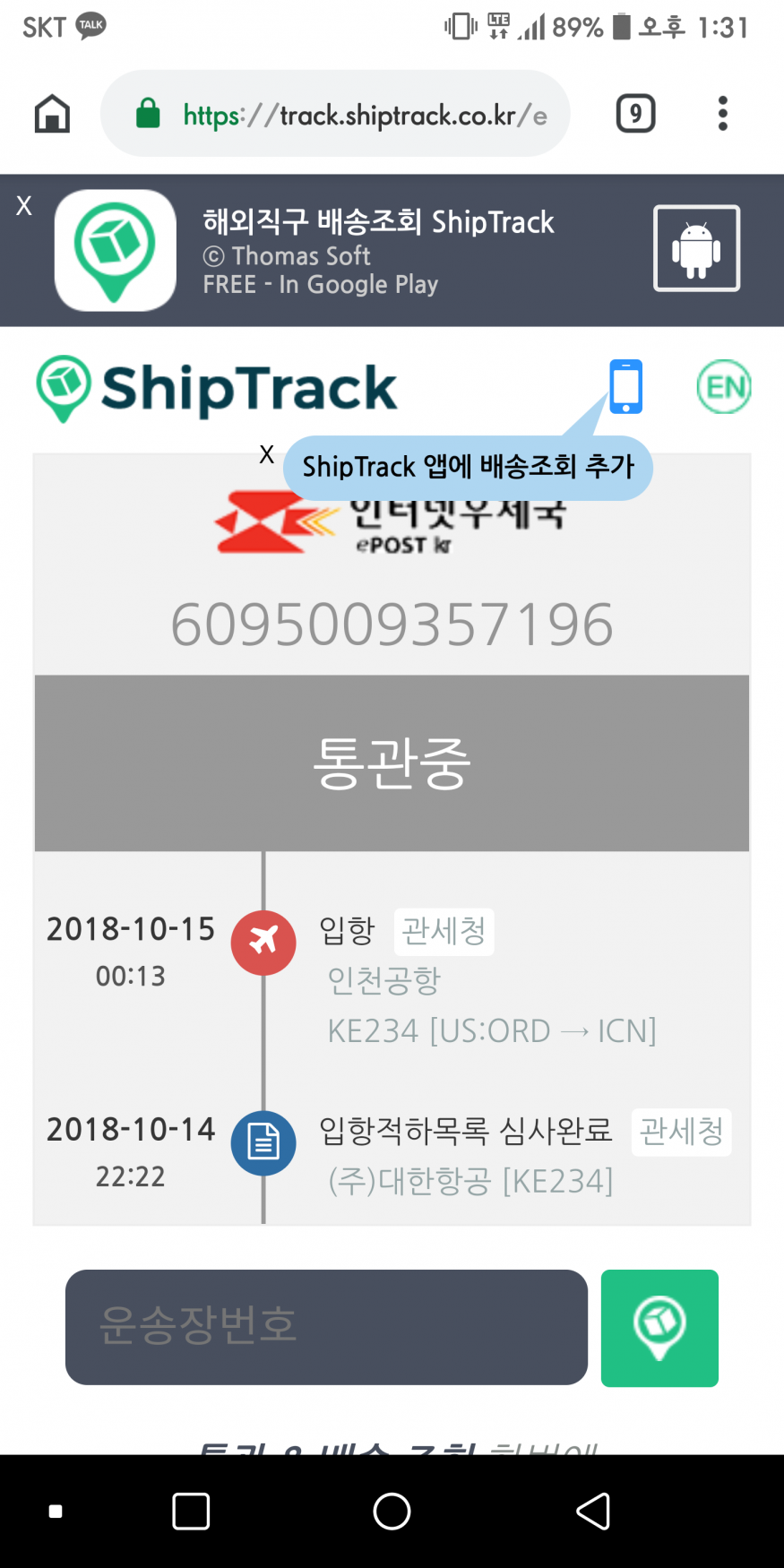Open the browser overflow menu
The width and height of the screenshot is (784, 1568).
[x=722, y=114]
